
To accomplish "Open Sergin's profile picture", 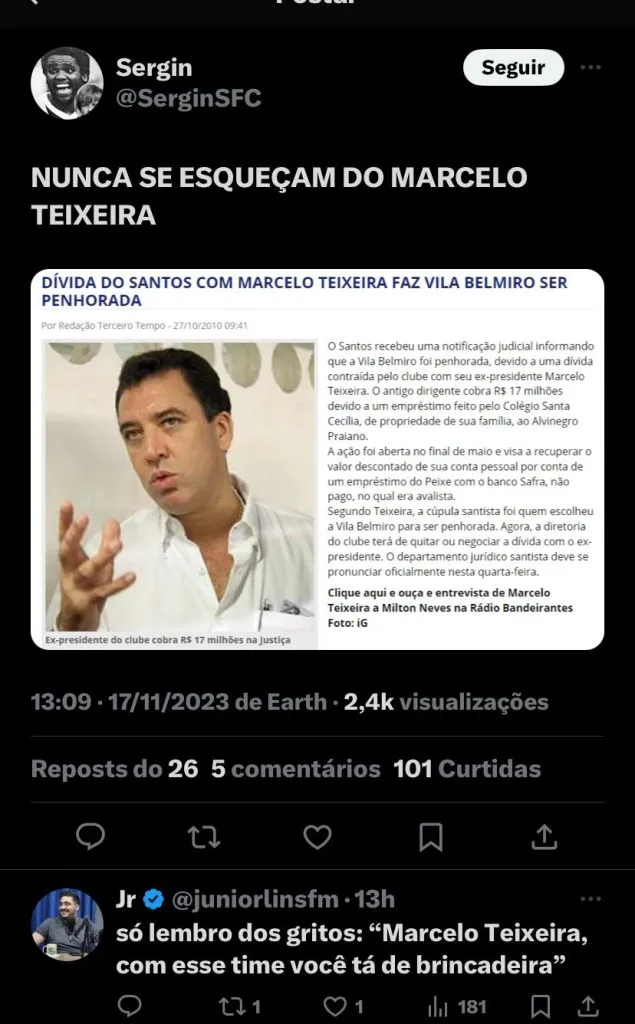I will (67, 83).
